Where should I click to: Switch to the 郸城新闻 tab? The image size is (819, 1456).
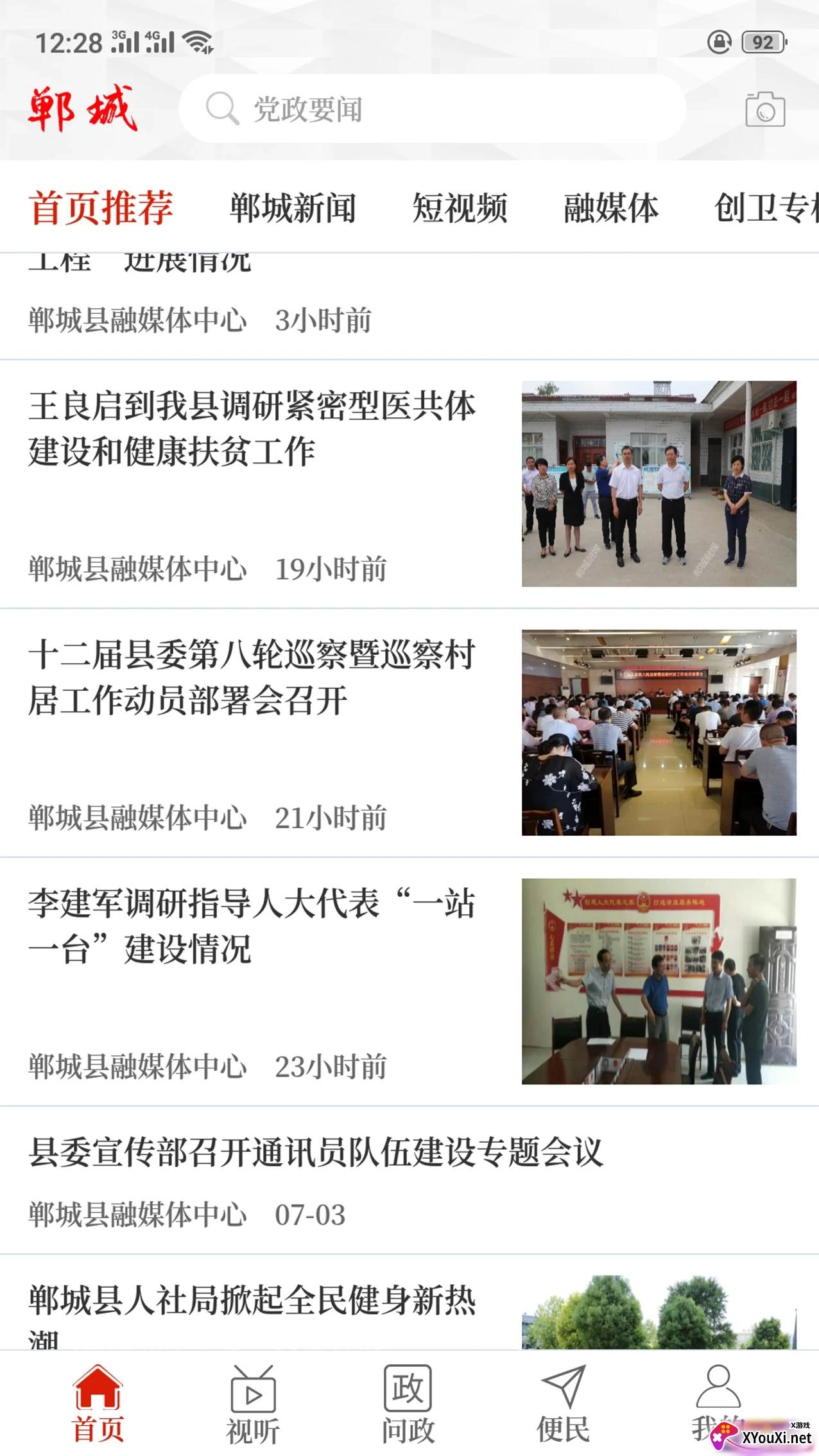coord(293,208)
